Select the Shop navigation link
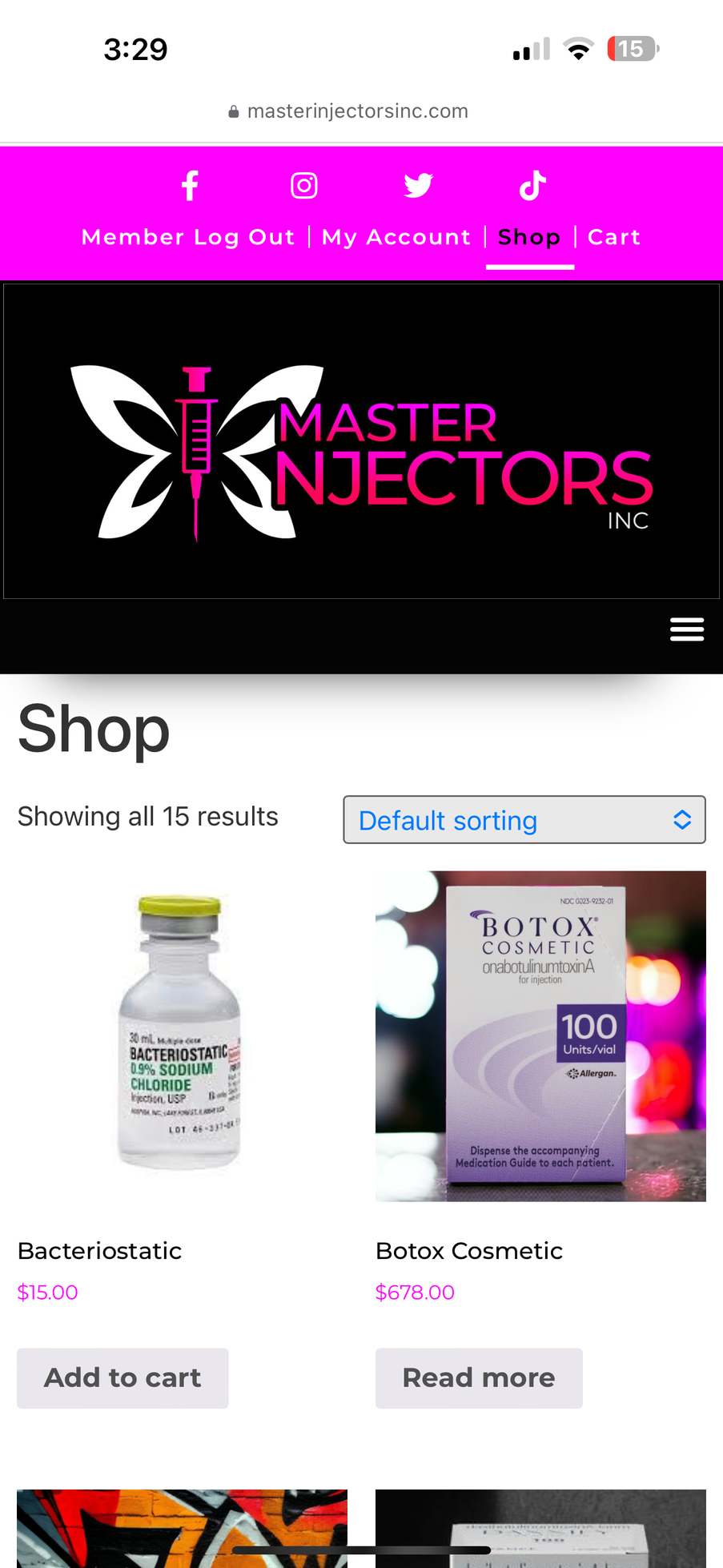This screenshot has height=1568, width=723. 529,237
